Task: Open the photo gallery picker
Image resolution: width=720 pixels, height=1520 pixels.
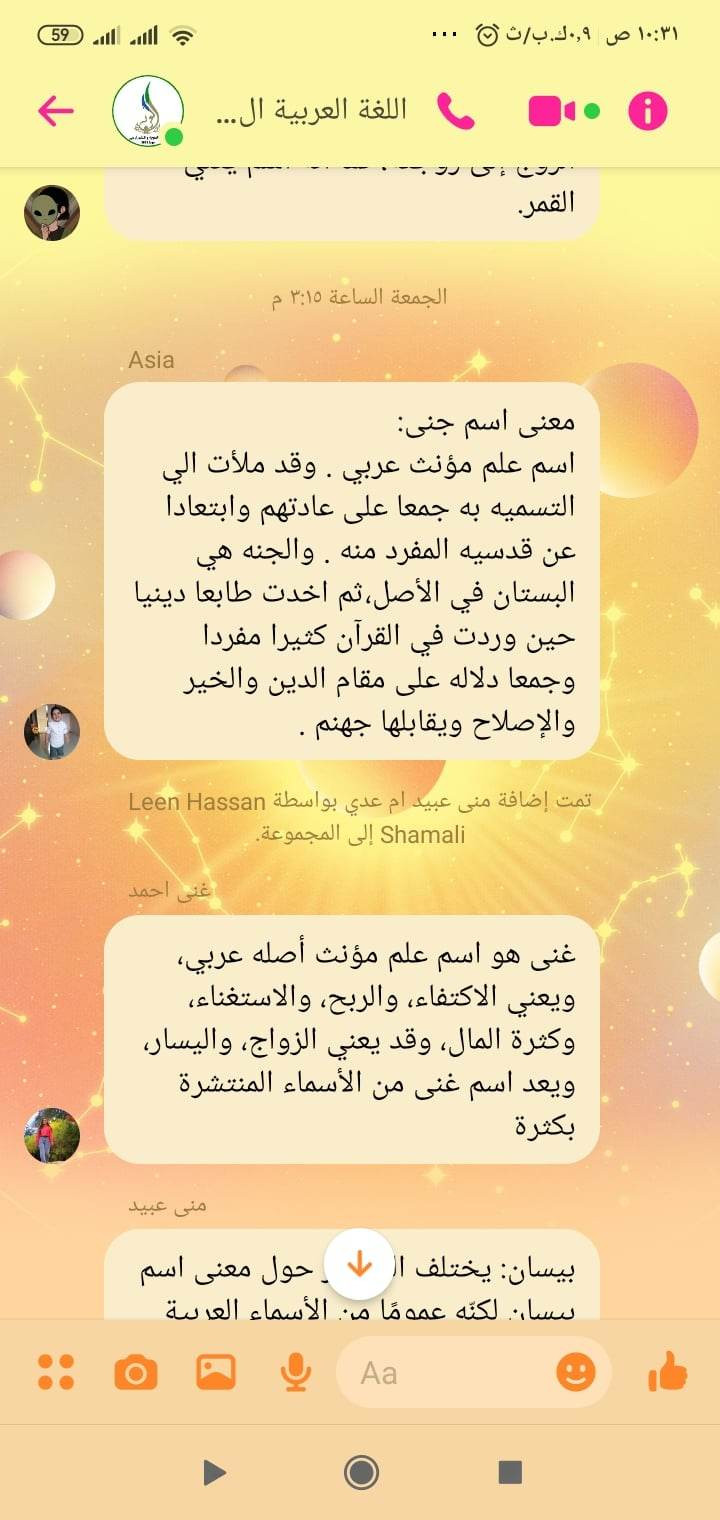Action: (x=215, y=1372)
